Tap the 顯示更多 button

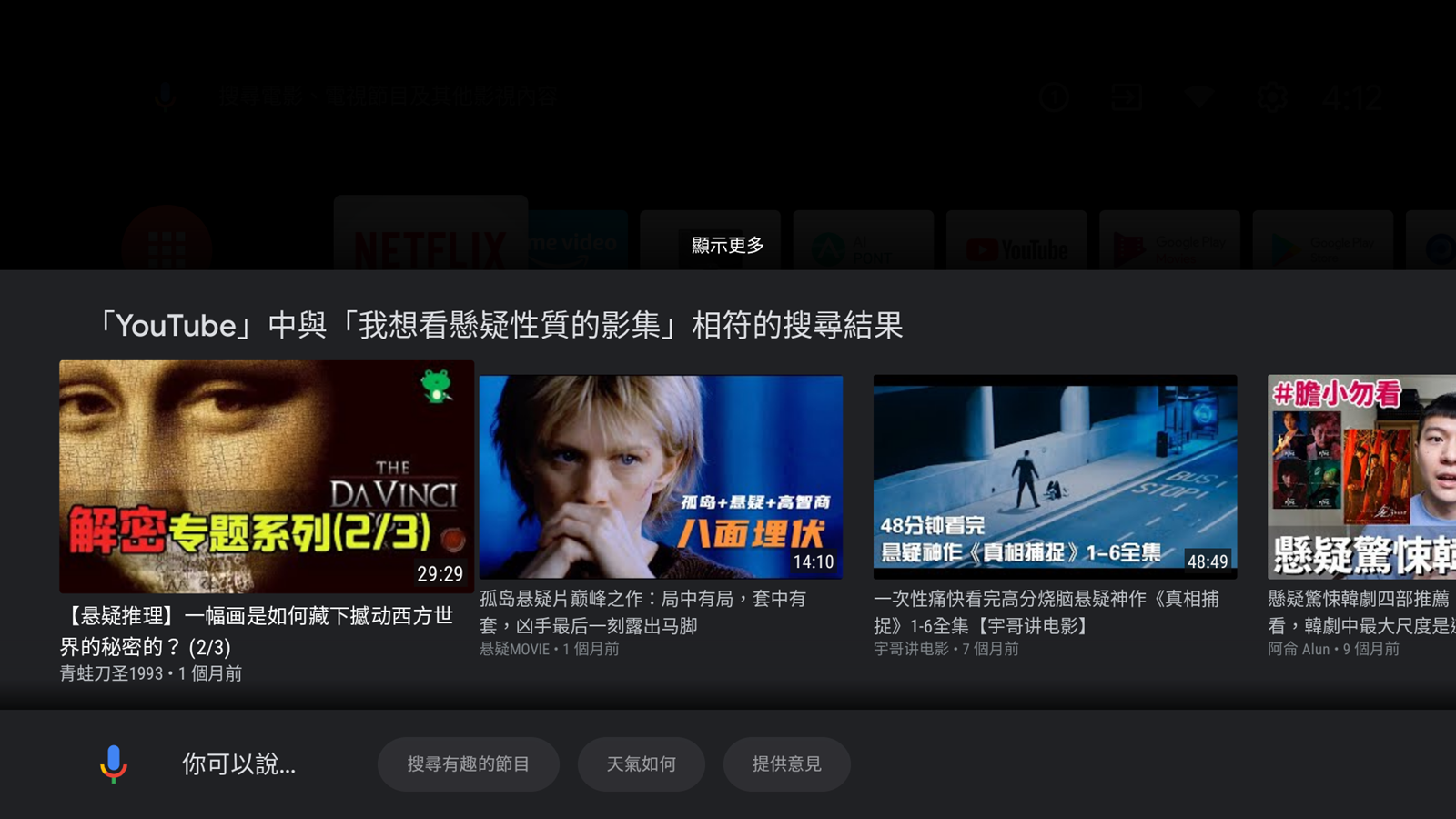727,246
